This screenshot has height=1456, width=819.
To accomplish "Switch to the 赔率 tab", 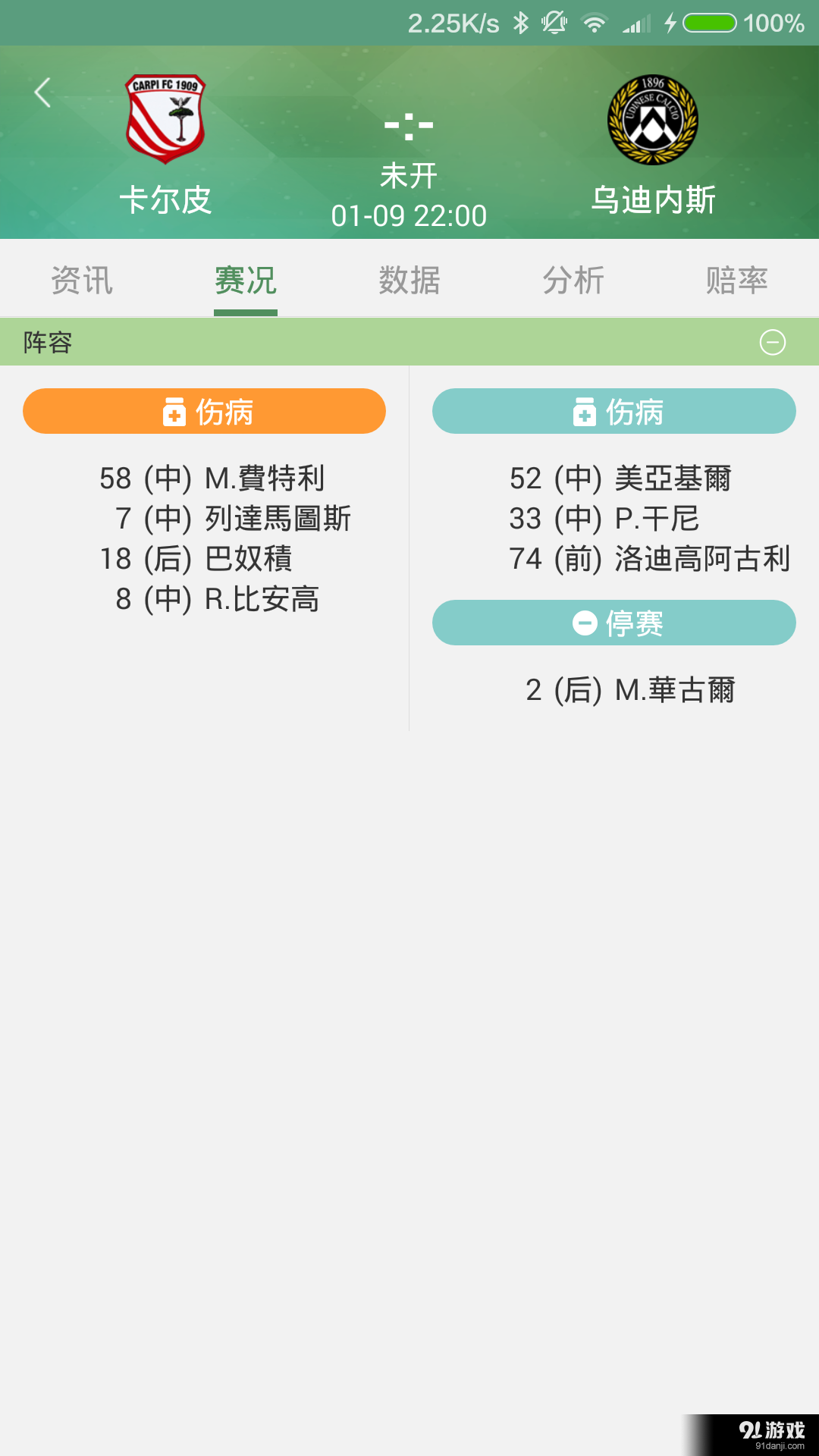I will [736, 280].
